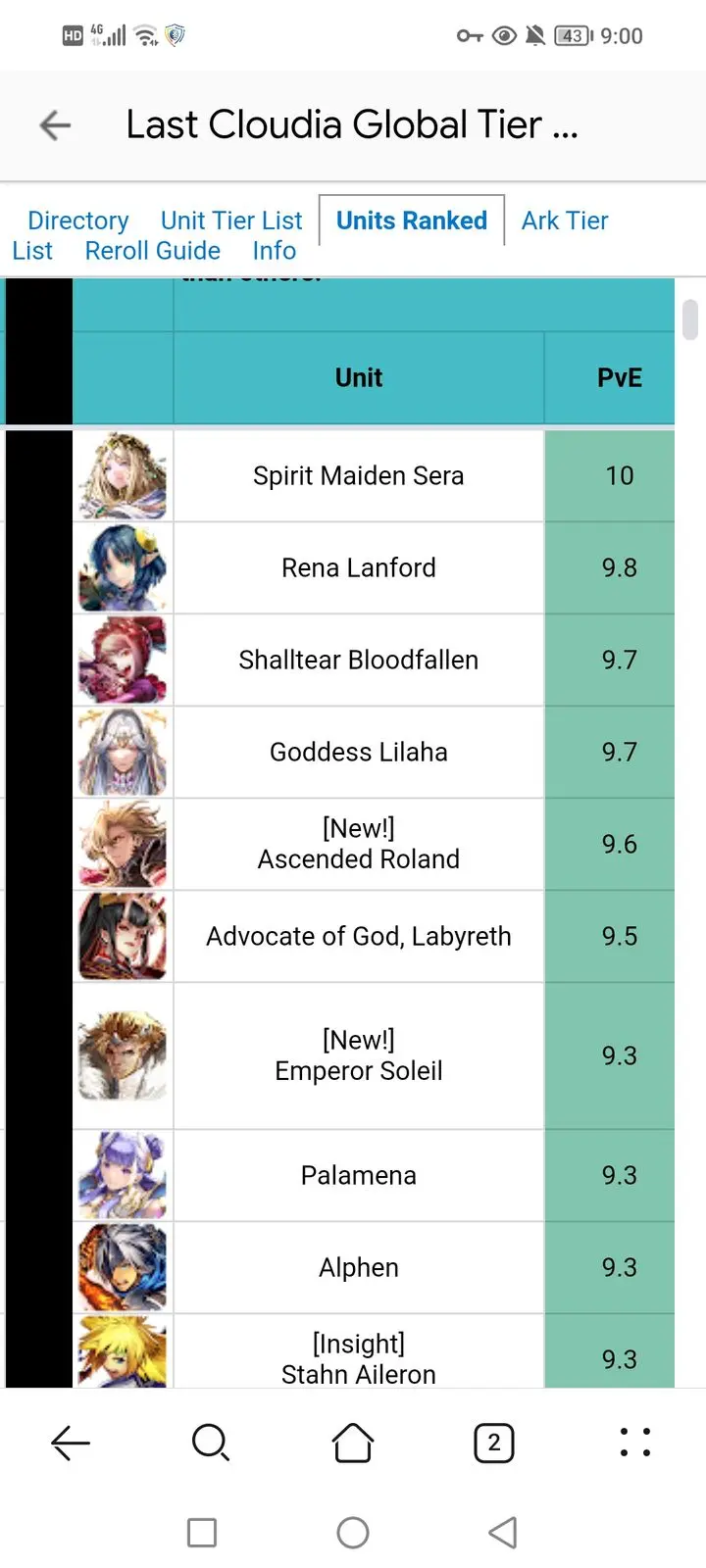This screenshot has height=1568, width=706.
Task: Open the Info tab
Action: pos(274,251)
